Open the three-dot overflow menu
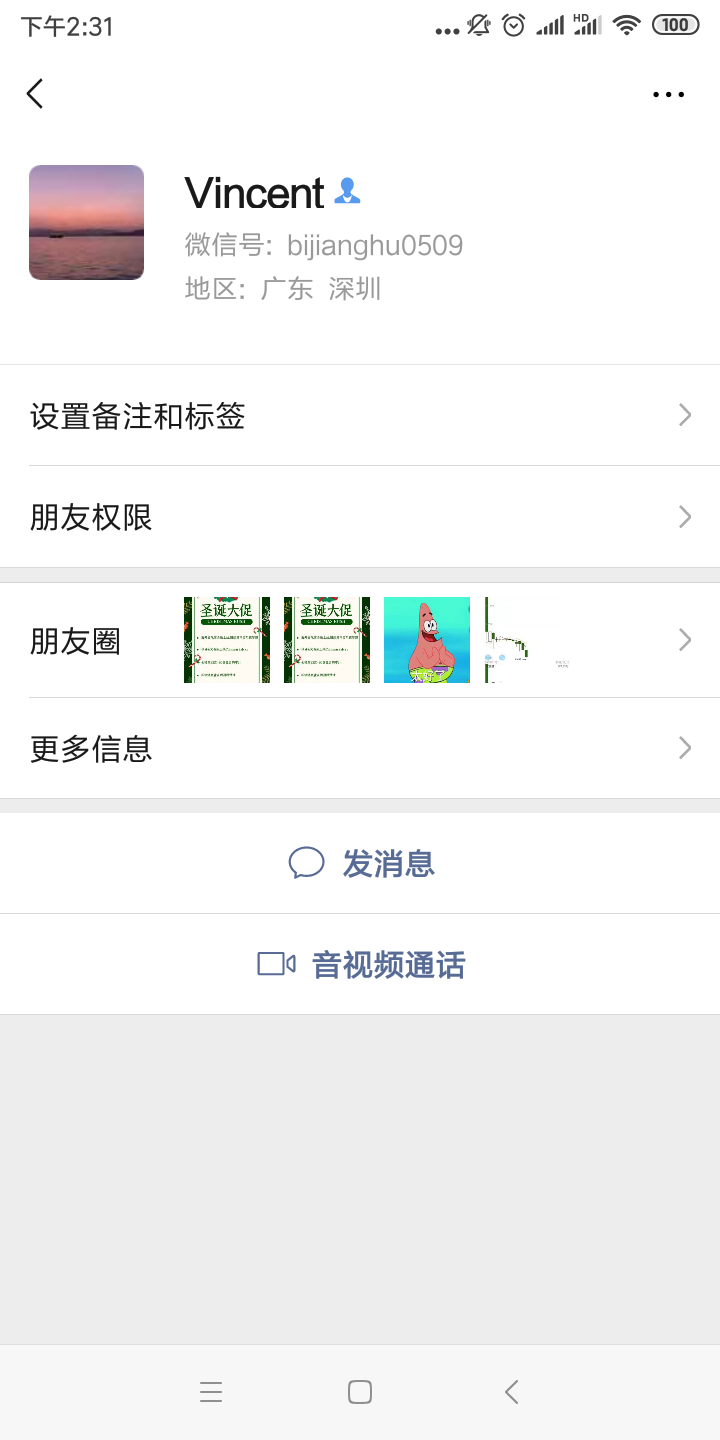The image size is (720, 1440). (x=668, y=95)
